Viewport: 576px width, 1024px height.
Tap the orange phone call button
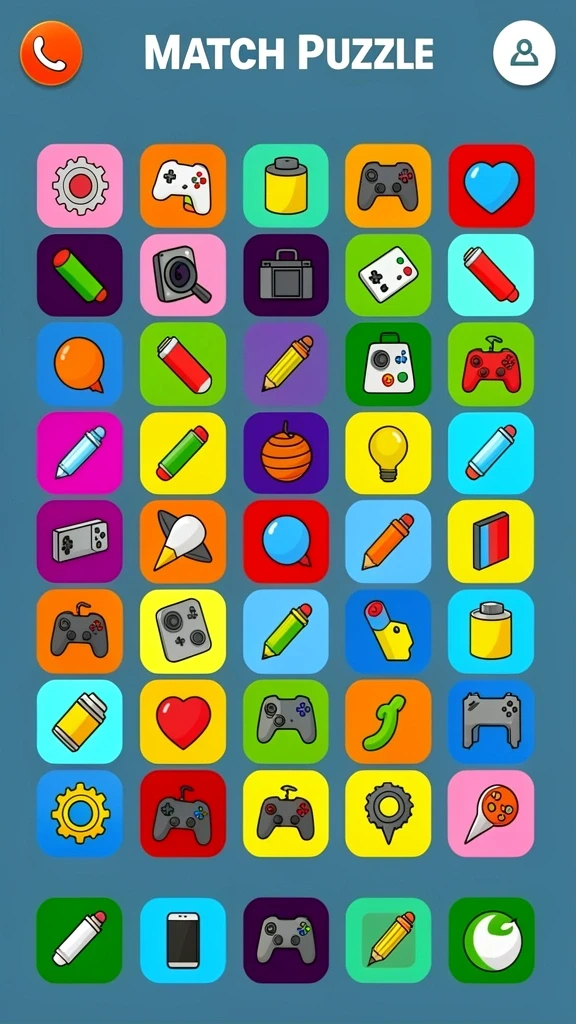pos(51,53)
